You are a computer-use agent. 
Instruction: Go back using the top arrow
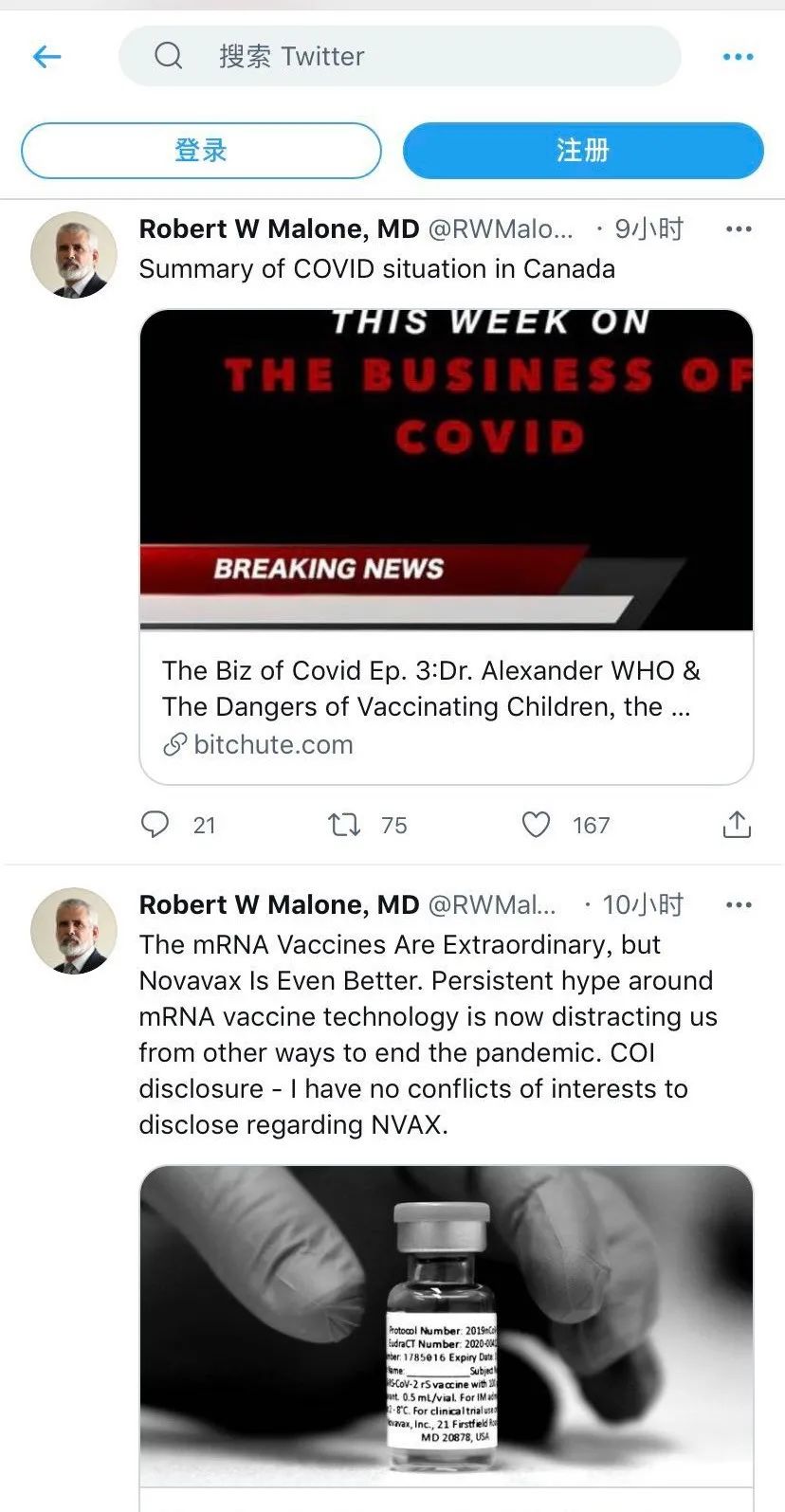[46, 57]
